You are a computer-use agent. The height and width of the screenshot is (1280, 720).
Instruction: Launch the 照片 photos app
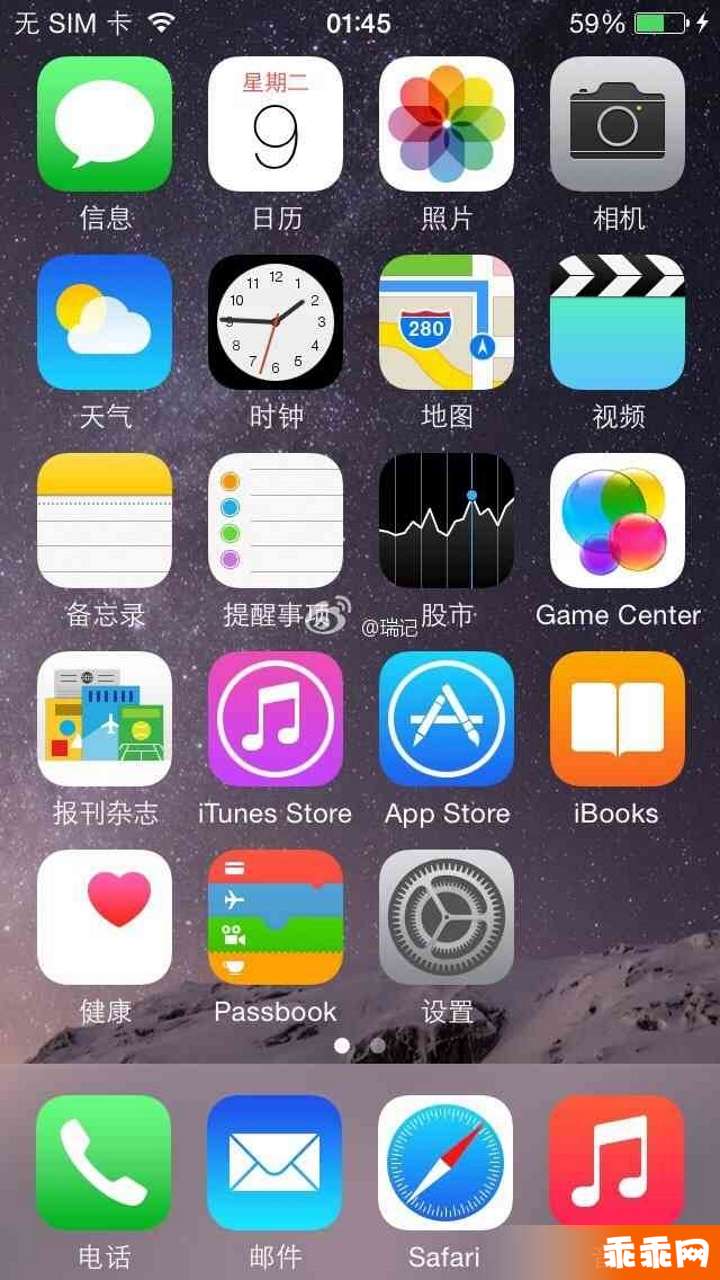pyautogui.click(x=446, y=124)
